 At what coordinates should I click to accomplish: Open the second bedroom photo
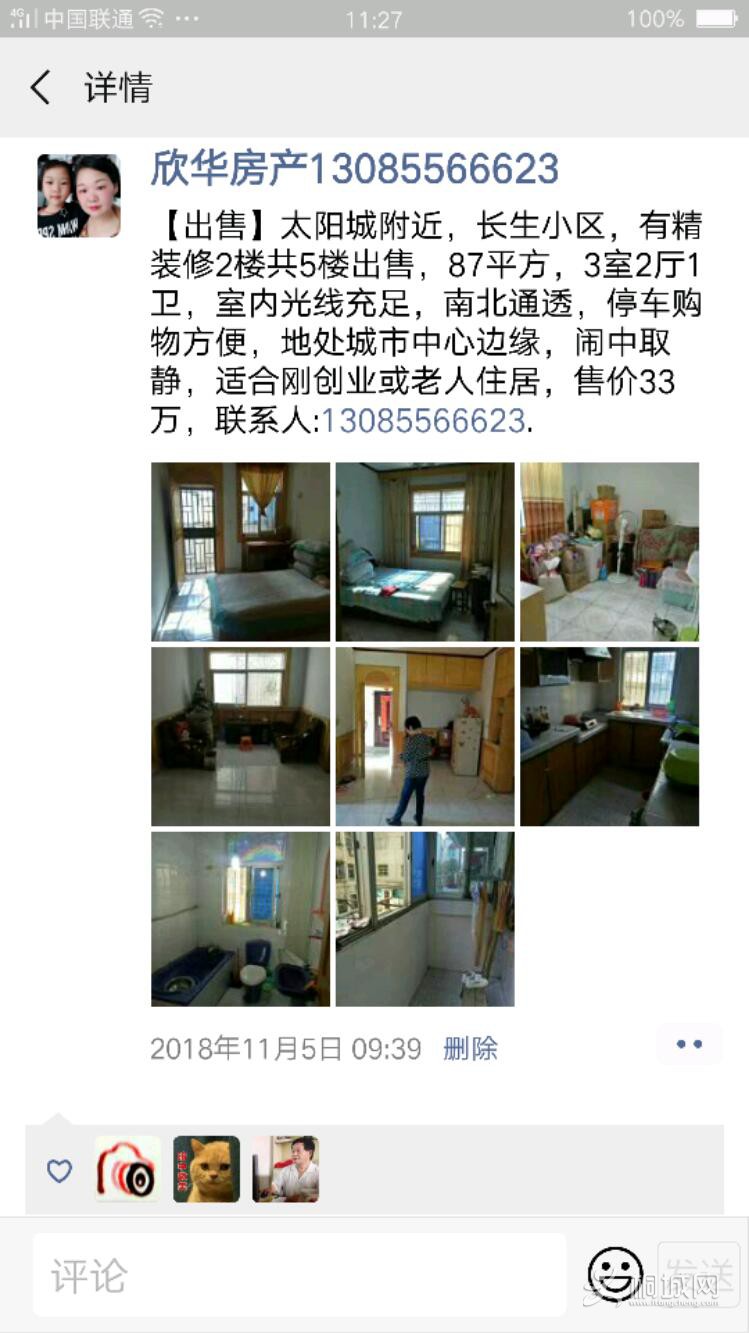coord(424,551)
